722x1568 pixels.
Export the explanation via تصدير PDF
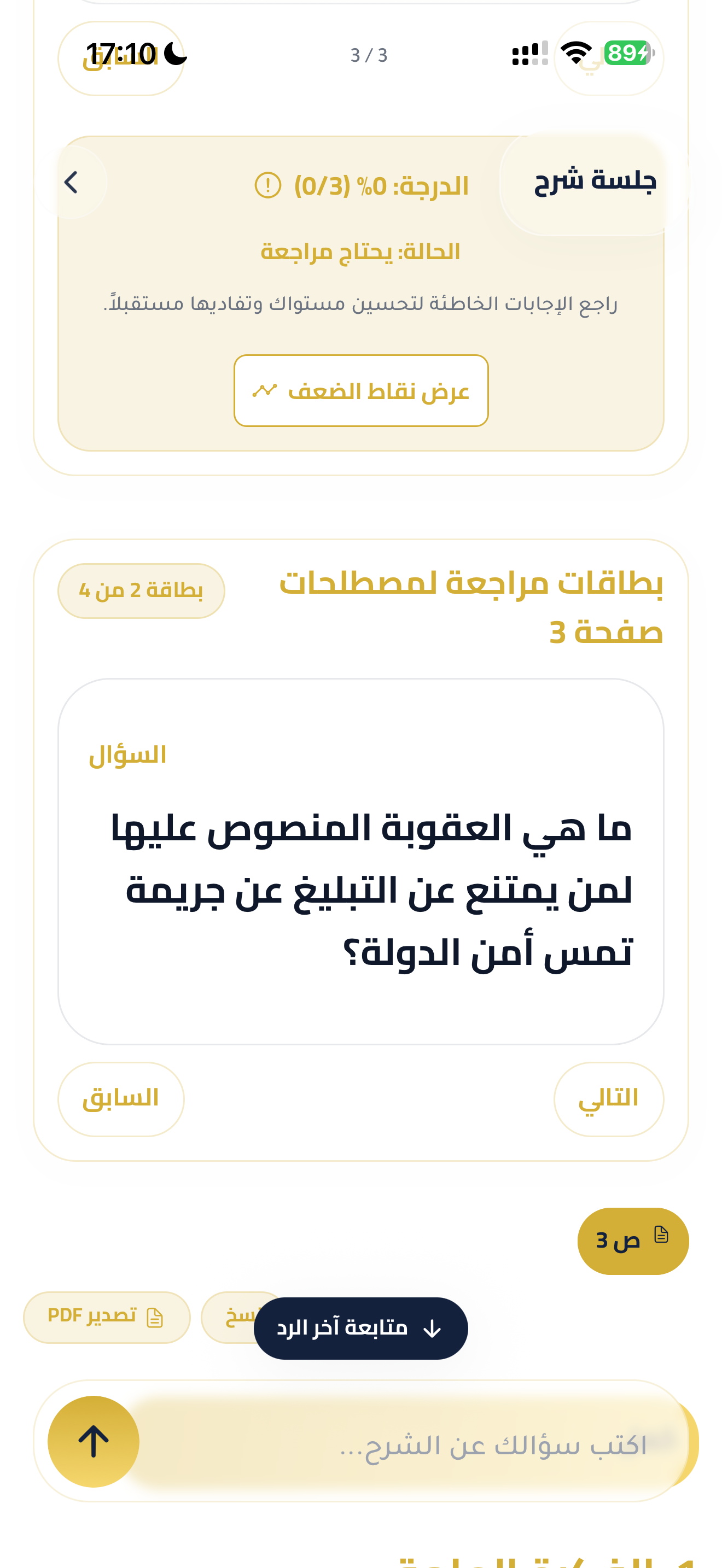107,1317
